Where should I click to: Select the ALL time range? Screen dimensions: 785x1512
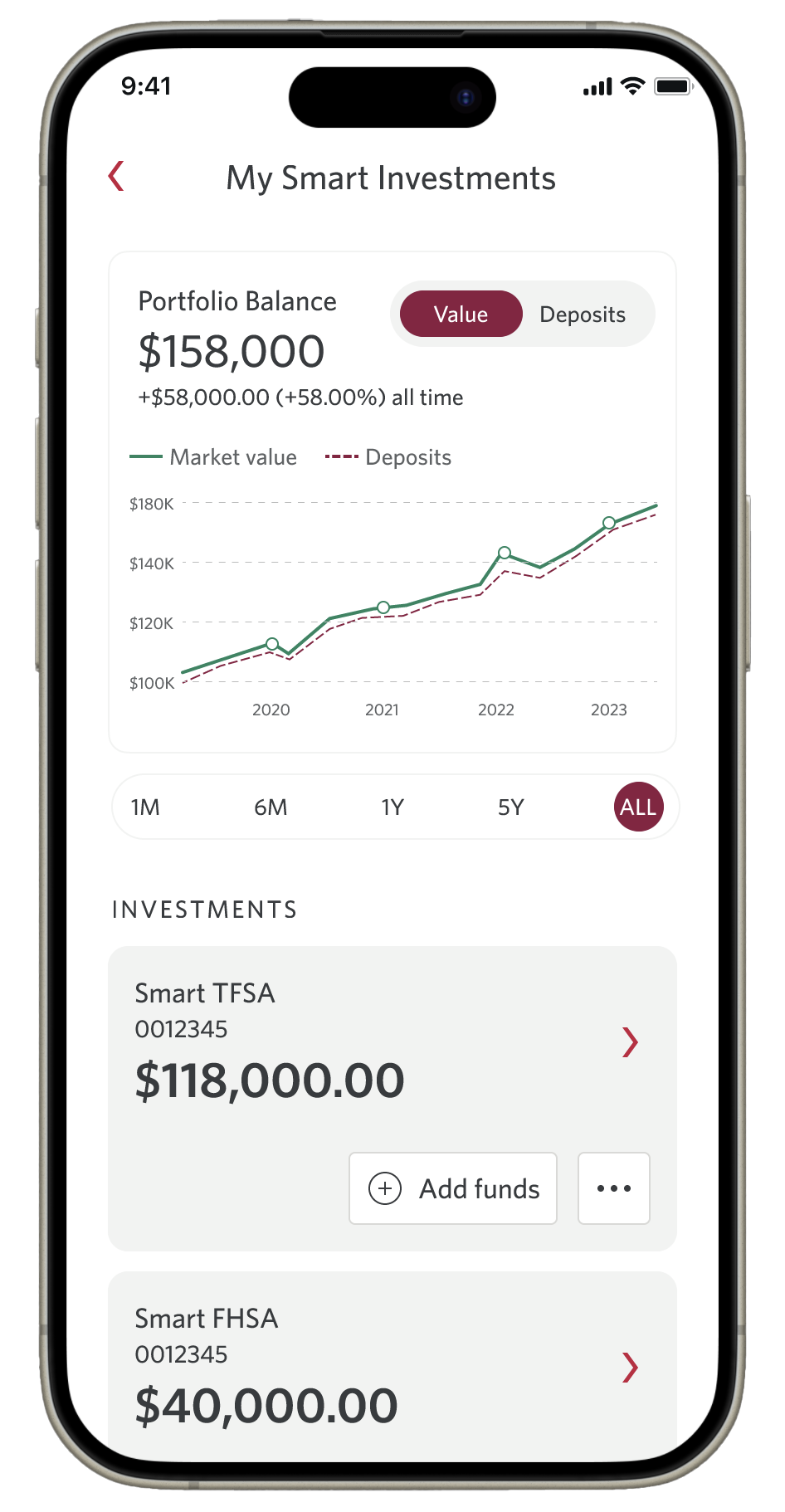coord(638,807)
